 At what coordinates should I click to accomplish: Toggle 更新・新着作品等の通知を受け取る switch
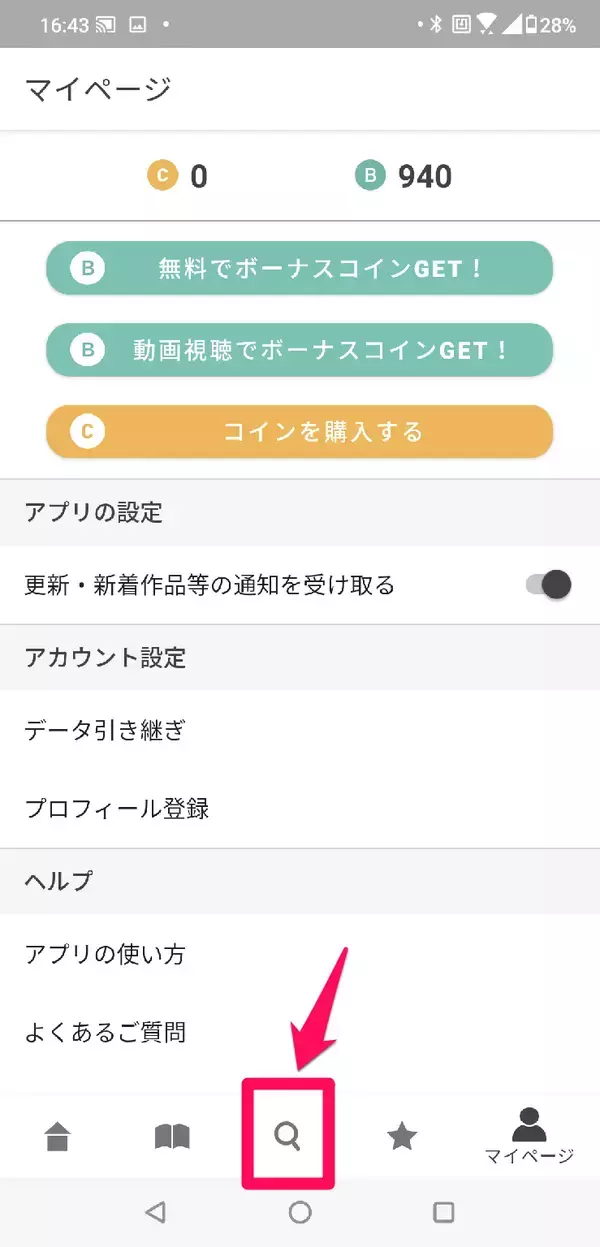(x=549, y=585)
